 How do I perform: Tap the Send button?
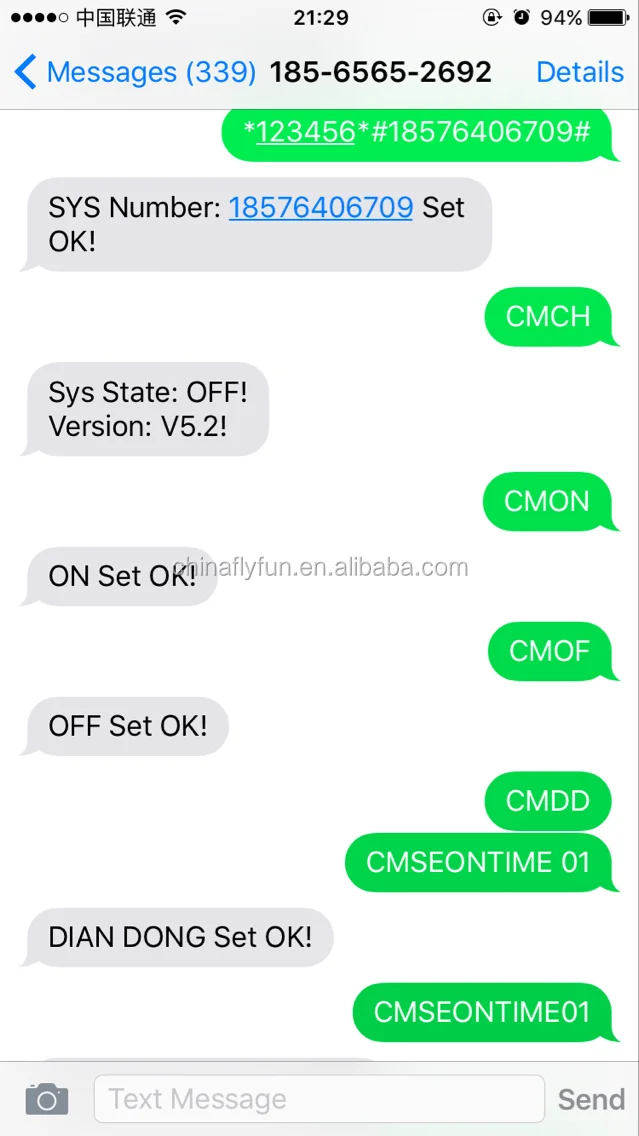click(591, 1099)
